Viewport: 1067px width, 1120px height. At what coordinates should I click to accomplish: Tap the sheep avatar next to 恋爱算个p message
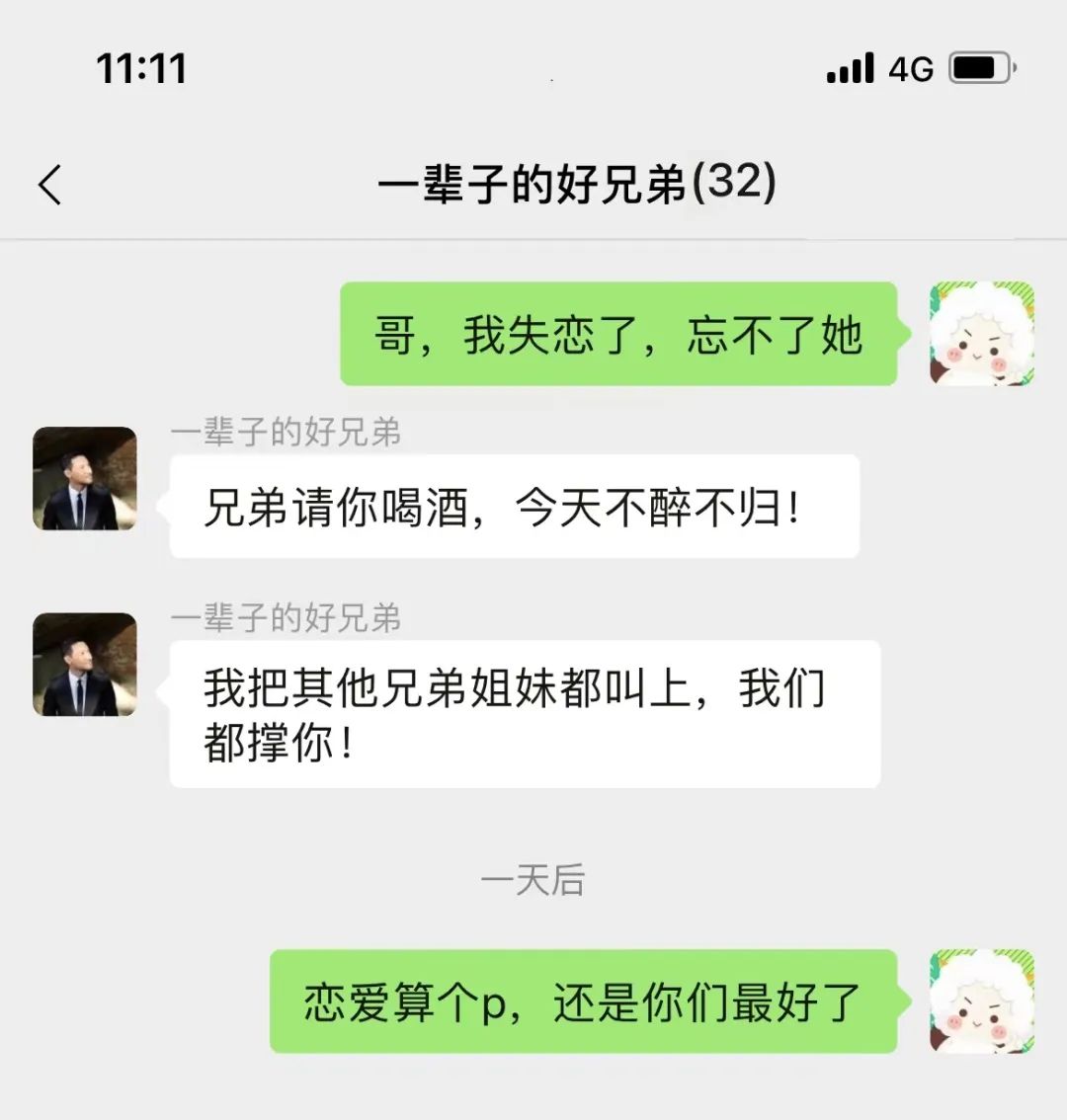[981, 1001]
